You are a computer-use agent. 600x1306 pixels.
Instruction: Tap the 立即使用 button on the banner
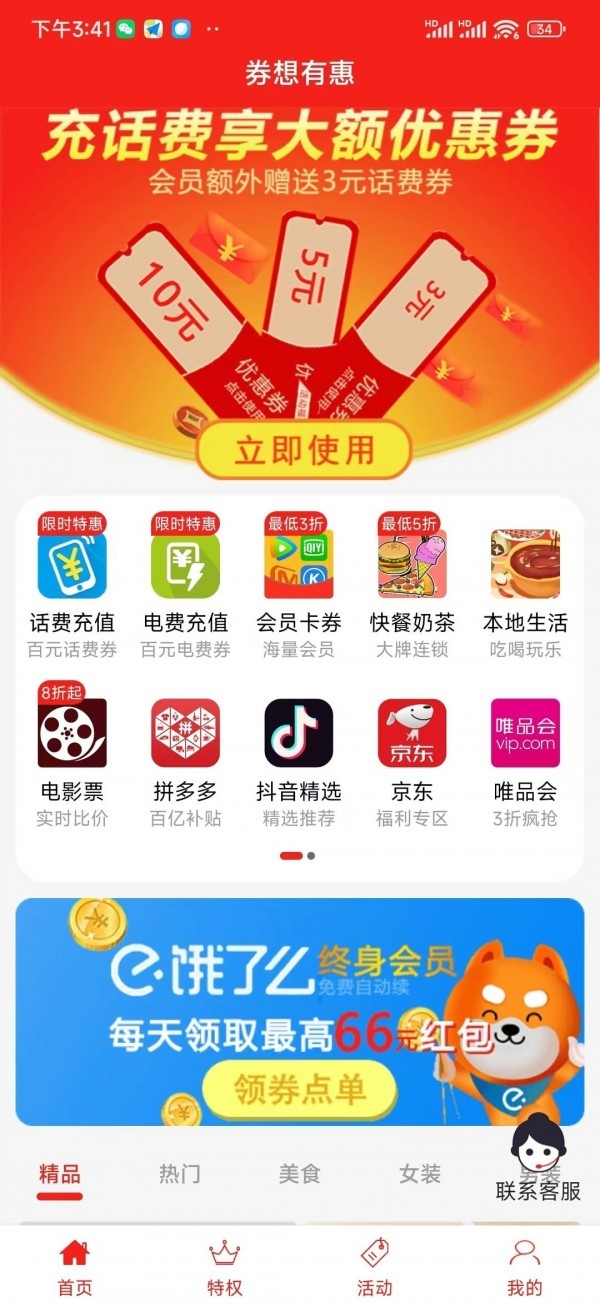[304, 449]
